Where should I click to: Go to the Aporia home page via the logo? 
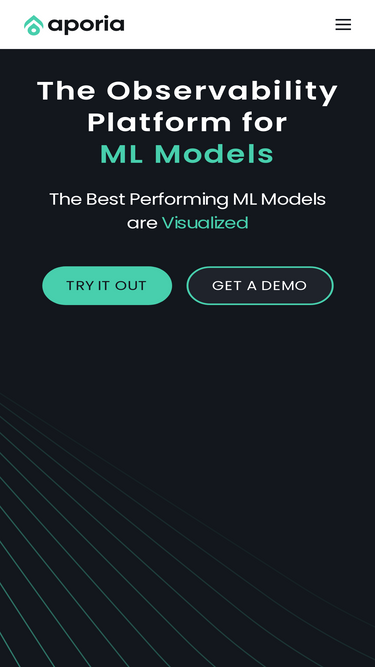point(74,25)
